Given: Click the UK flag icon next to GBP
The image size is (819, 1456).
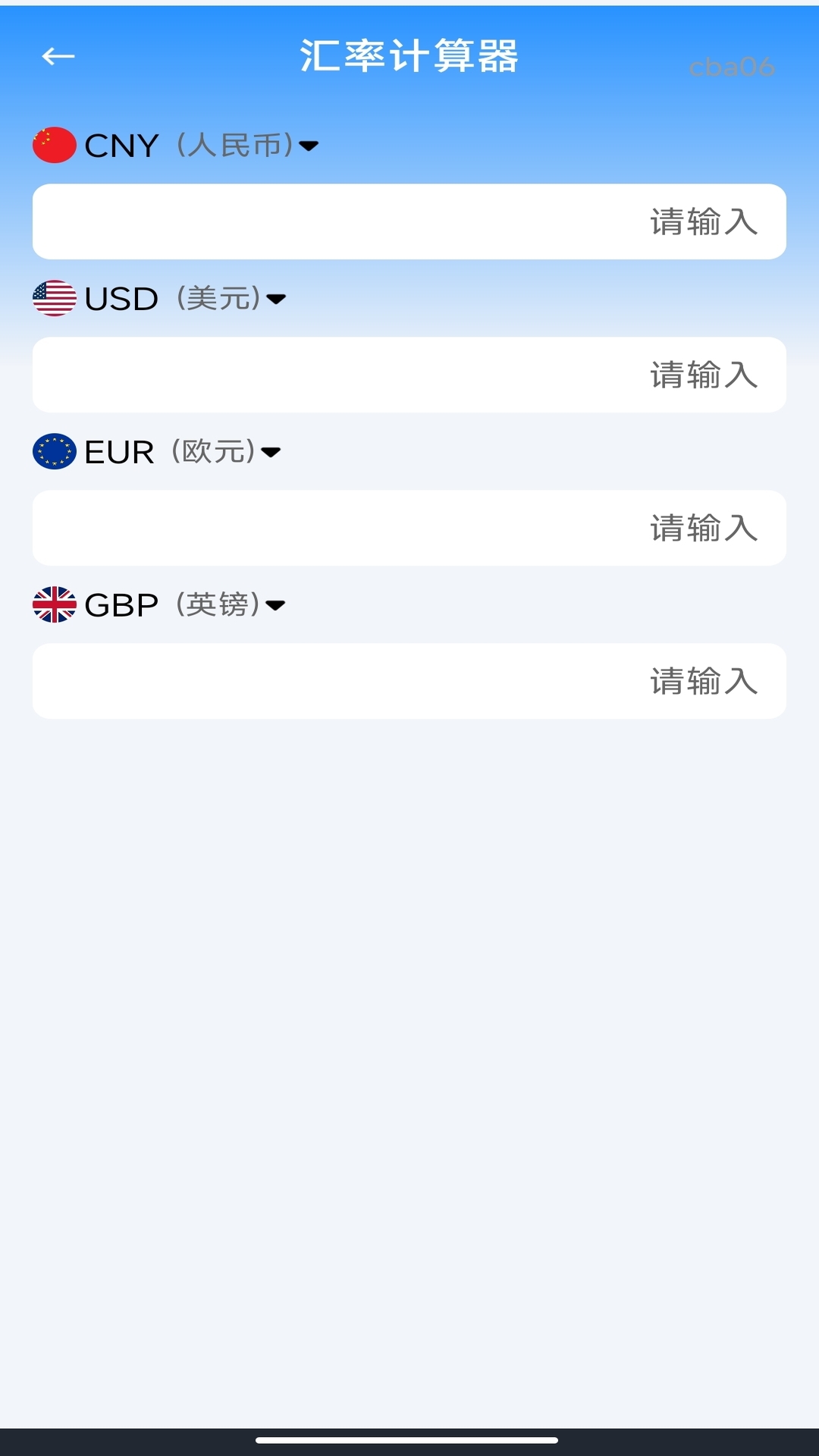Looking at the screenshot, I should [53, 605].
